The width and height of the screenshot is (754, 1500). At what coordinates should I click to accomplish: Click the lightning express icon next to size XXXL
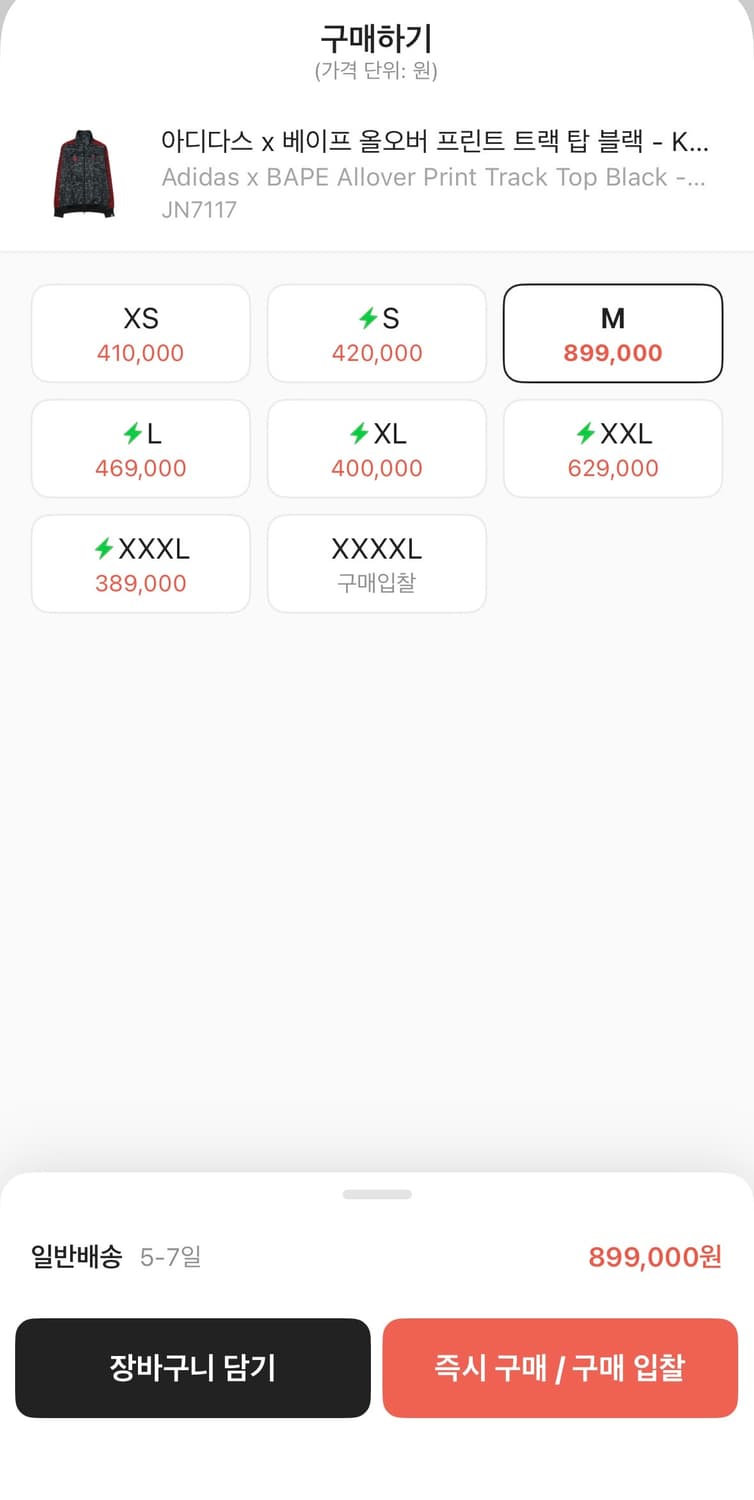click(x=103, y=548)
